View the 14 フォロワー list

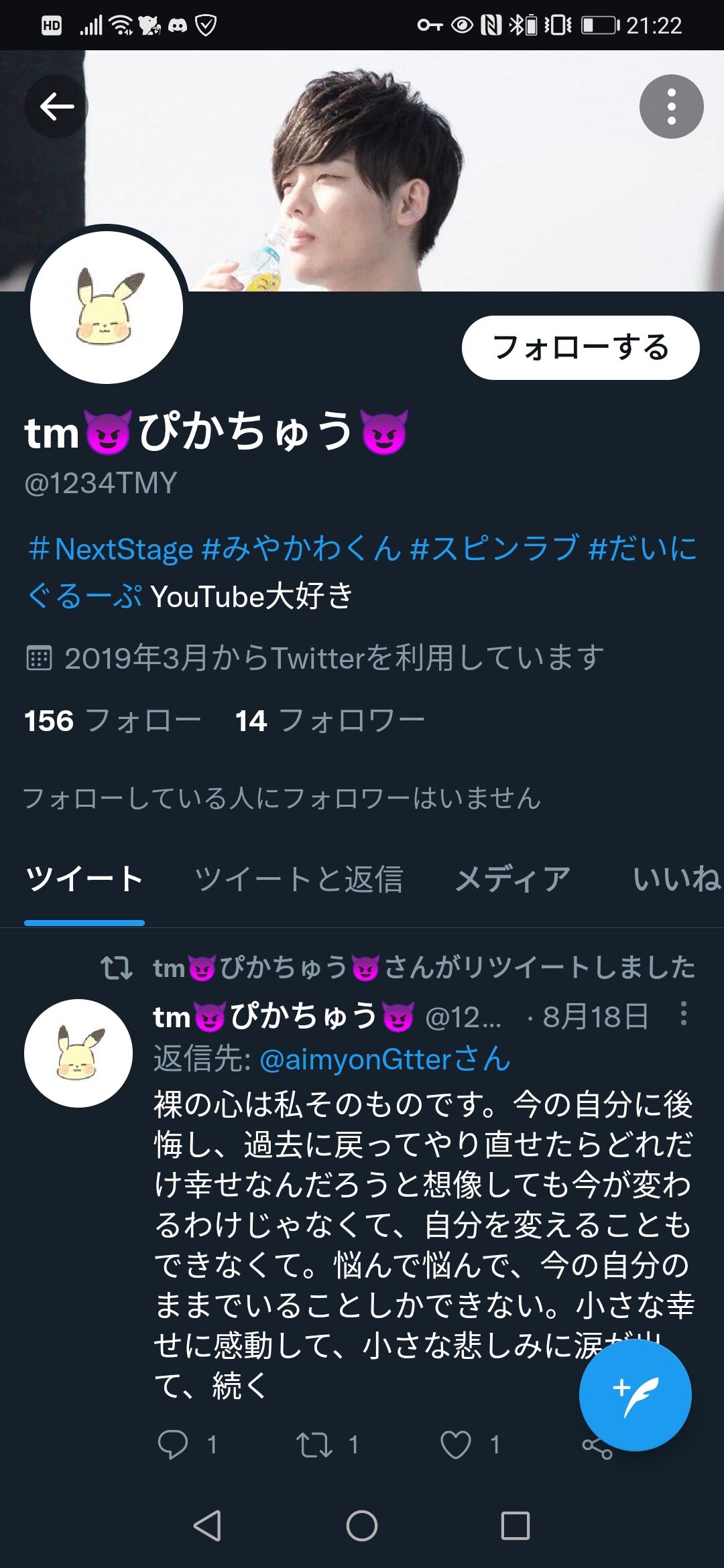coord(330,721)
